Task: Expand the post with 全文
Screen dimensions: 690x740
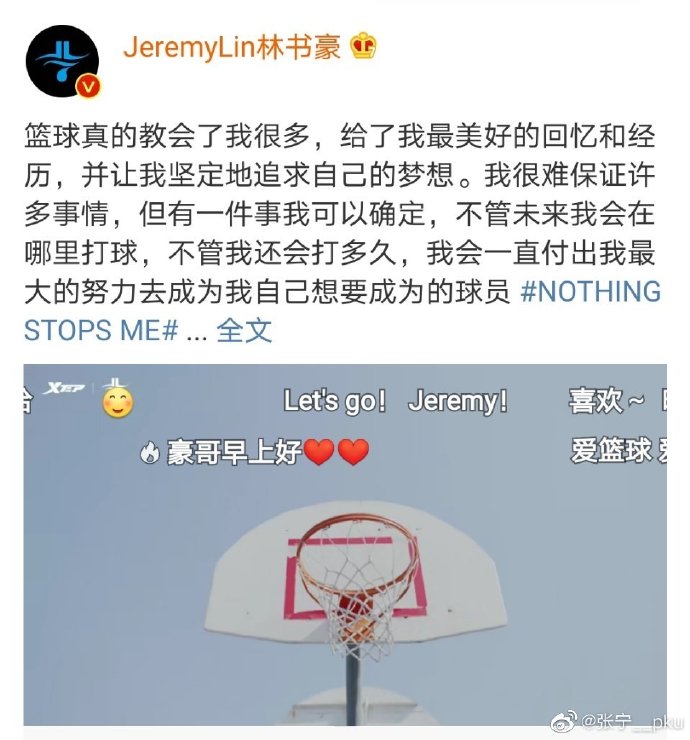Action: (244, 330)
